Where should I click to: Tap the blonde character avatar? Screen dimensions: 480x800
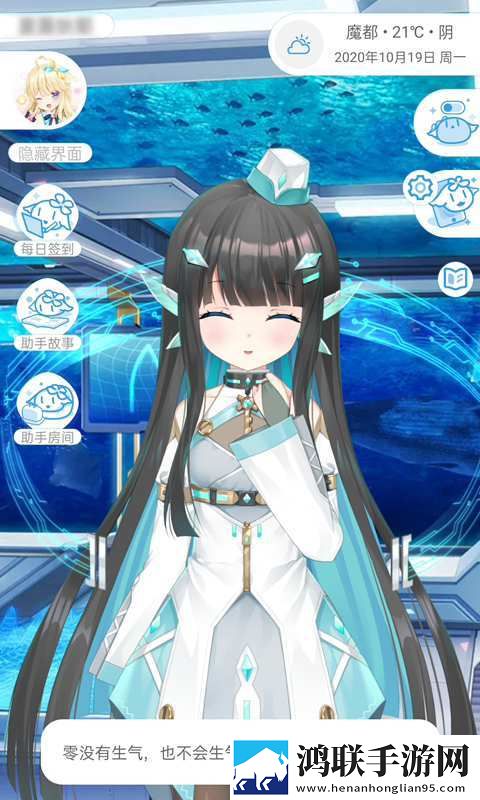[x=50, y=91]
